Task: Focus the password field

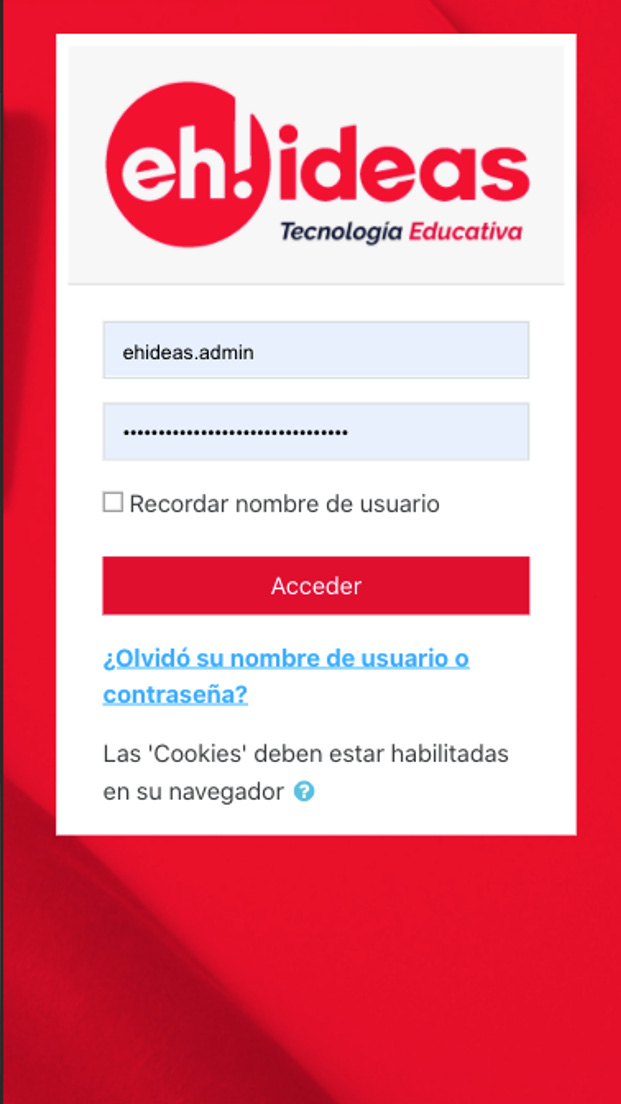Action: pos(315,432)
